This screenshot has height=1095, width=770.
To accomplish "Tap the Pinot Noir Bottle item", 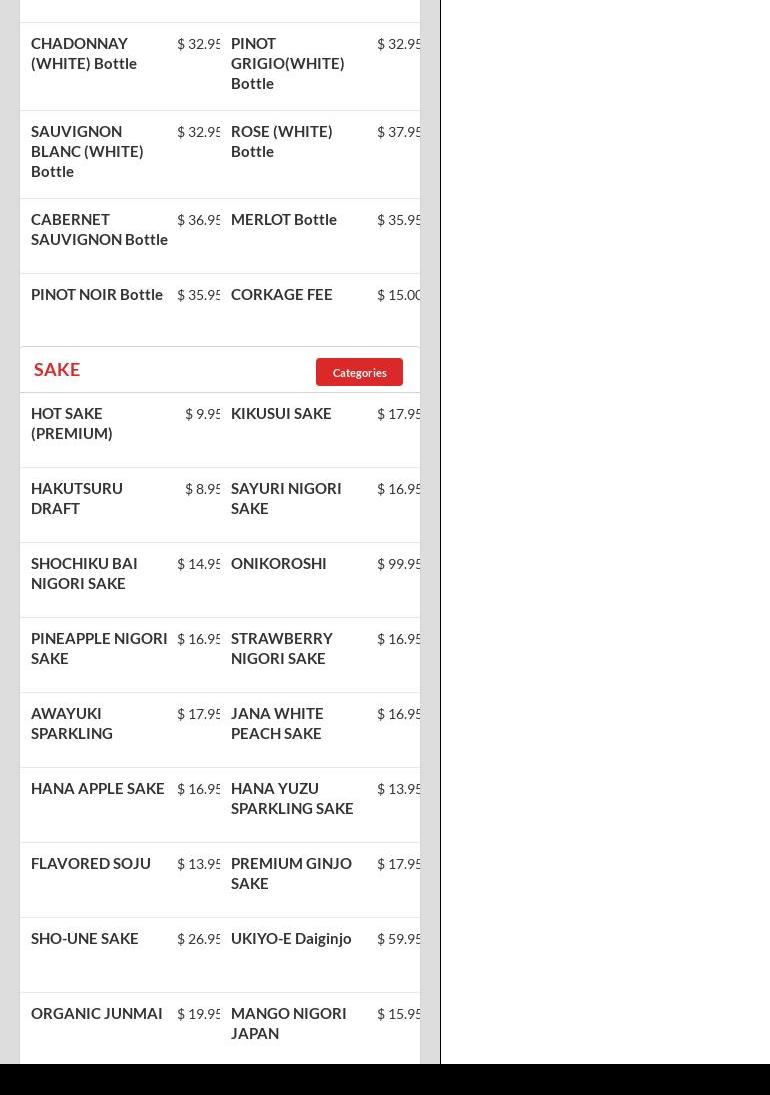I will pyautogui.click(x=97, y=294).
